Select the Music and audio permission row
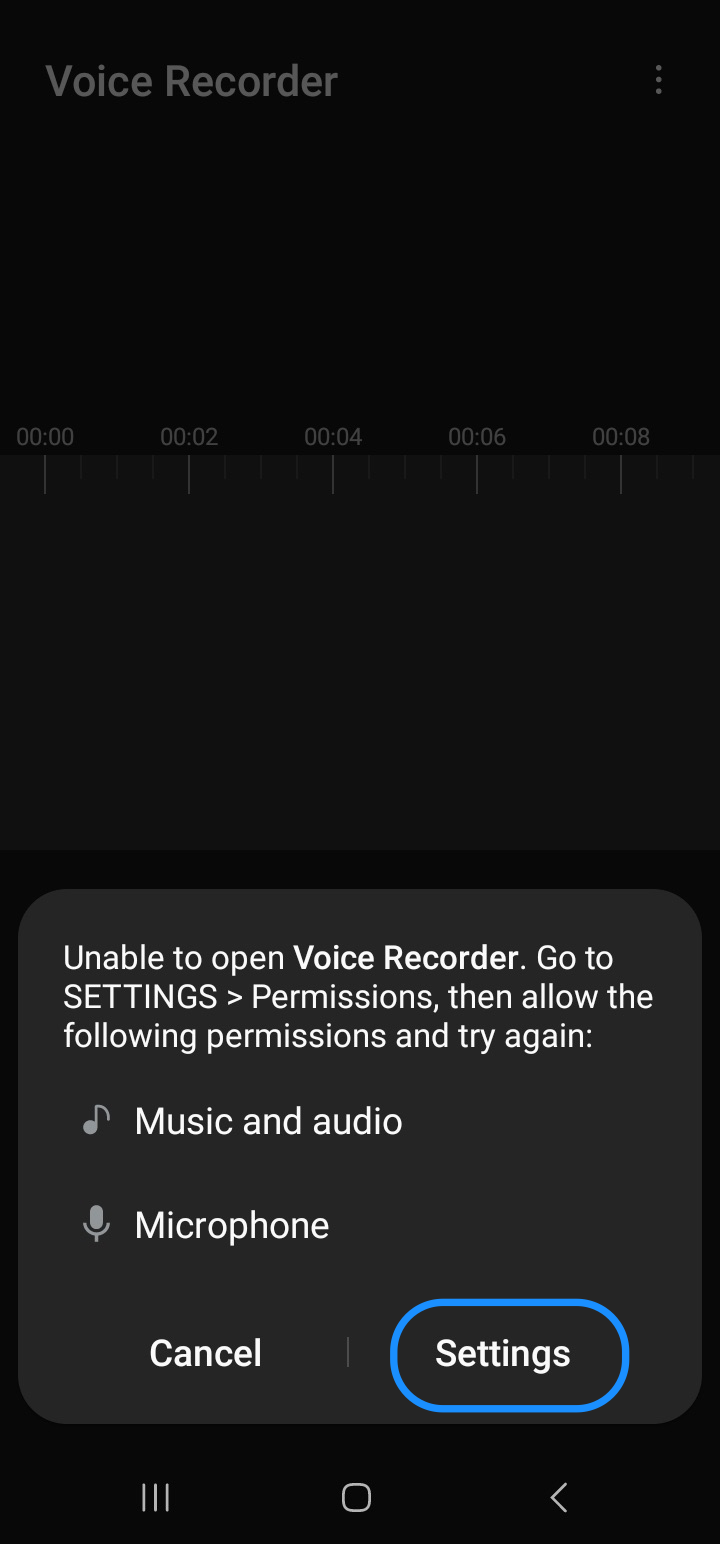The height and width of the screenshot is (1544, 720). coord(268,1120)
